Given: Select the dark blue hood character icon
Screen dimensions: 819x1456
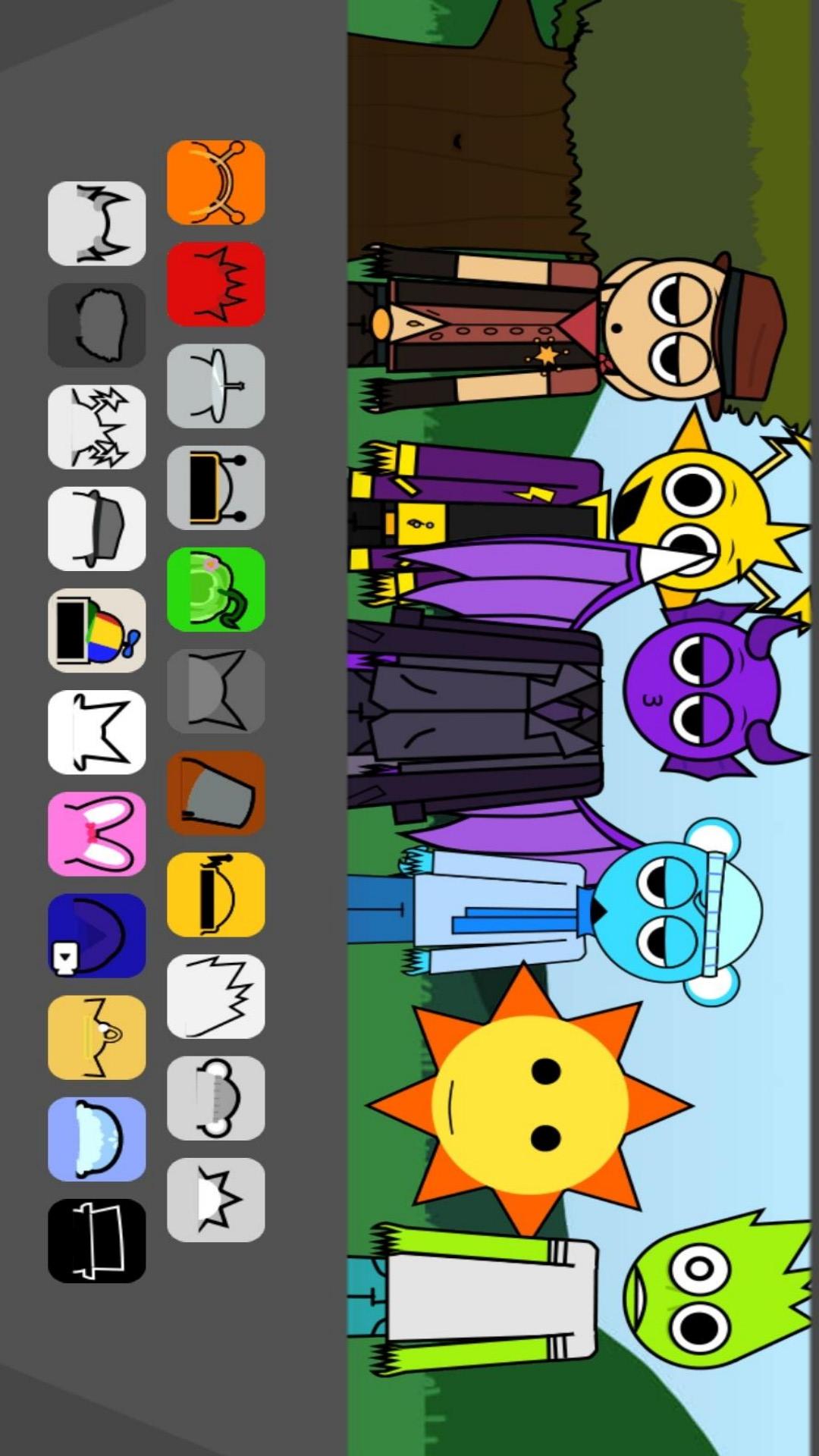Looking at the screenshot, I should tap(96, 935).
